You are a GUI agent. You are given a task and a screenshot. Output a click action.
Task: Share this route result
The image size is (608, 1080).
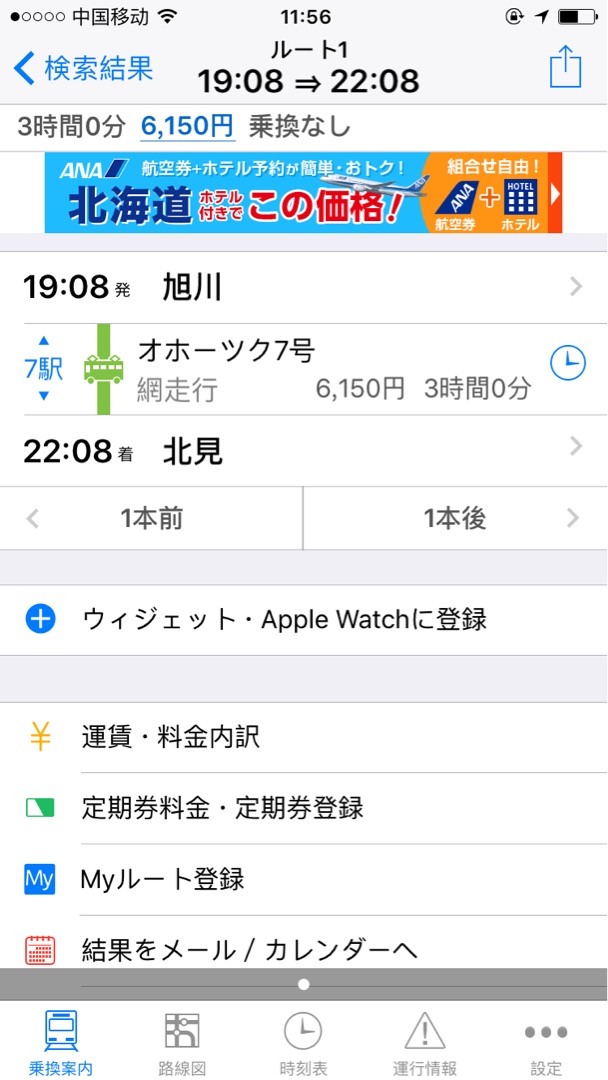click(565, 68)
